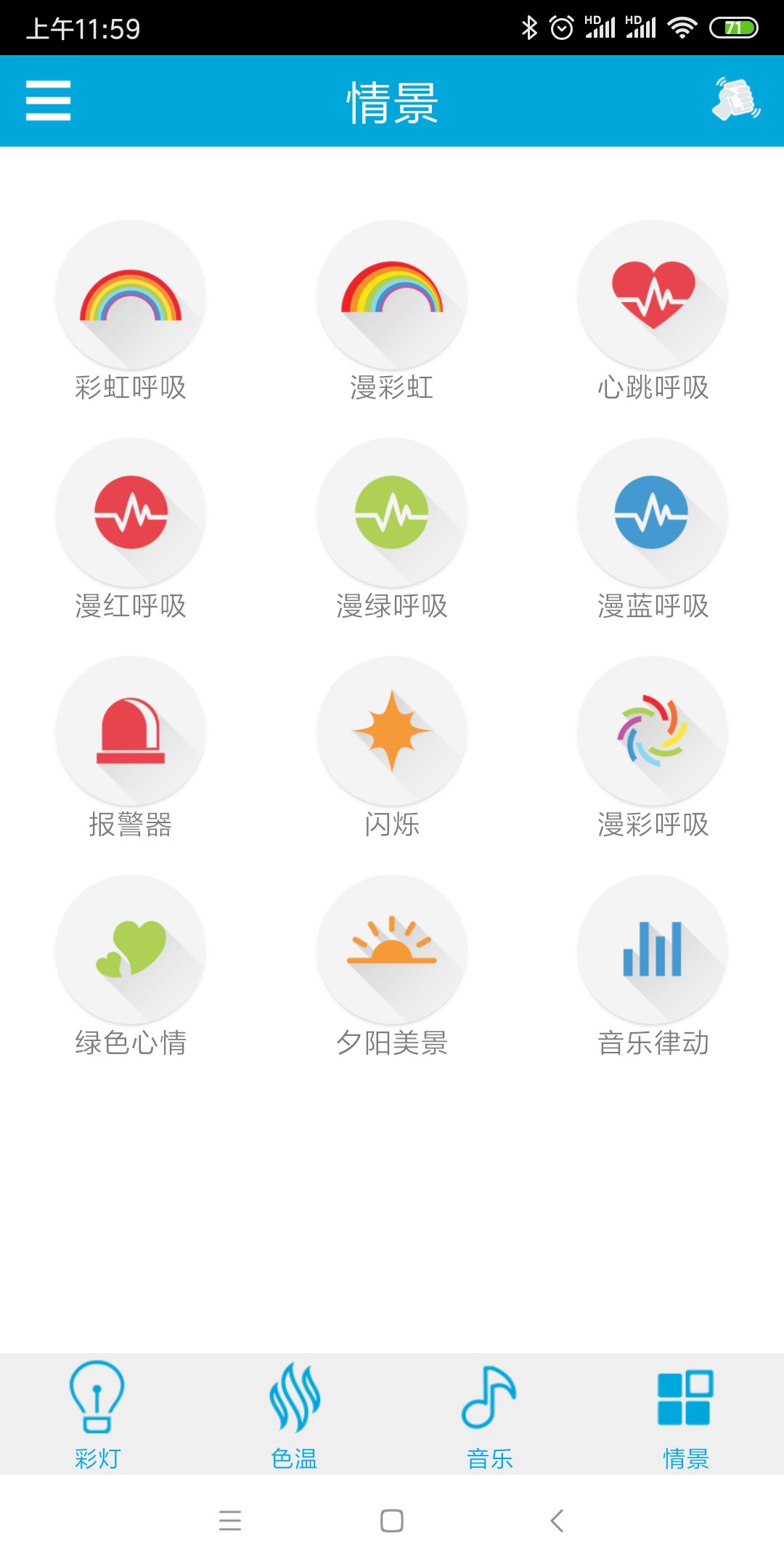This screenshot has height=1568, width=784.
Task: Go to the 音乐 music tab
Action: pyautogui.click(x=489, y=1414)
